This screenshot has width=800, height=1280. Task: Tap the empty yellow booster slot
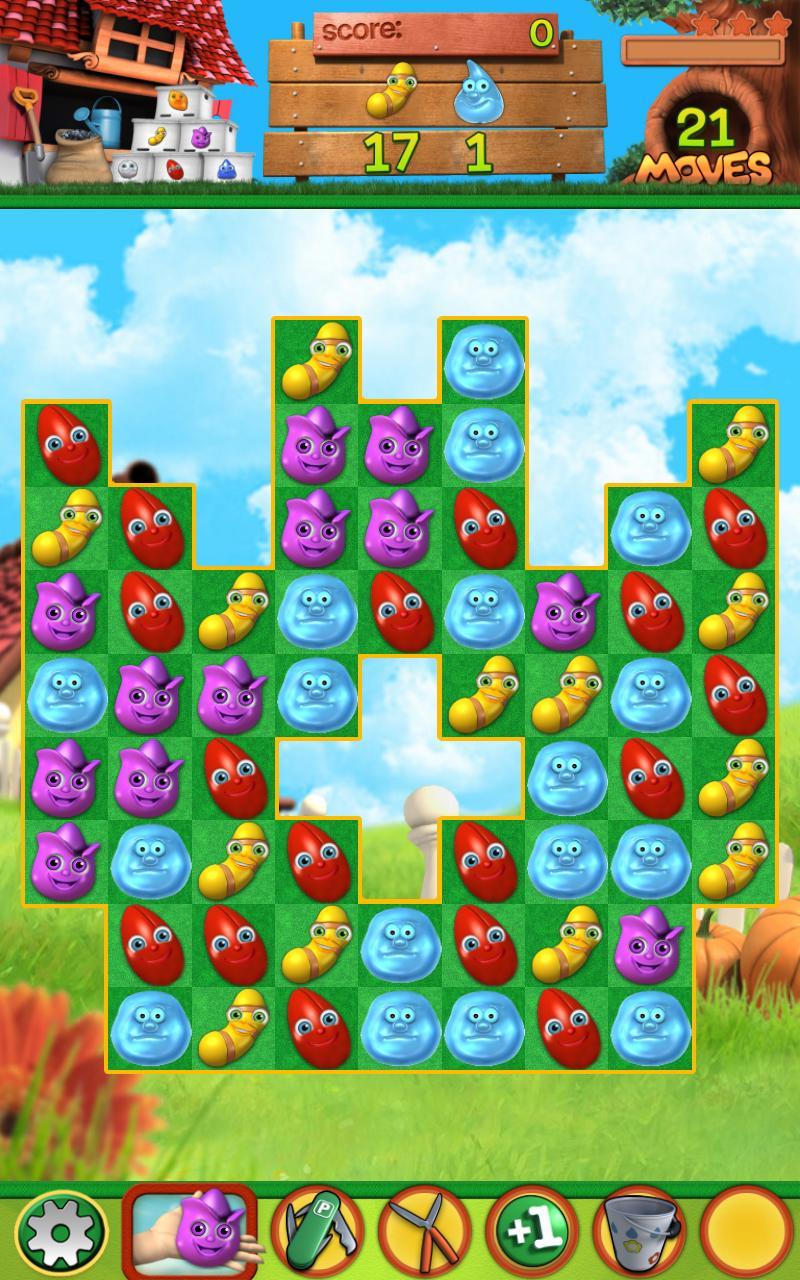click(746, 1232)
